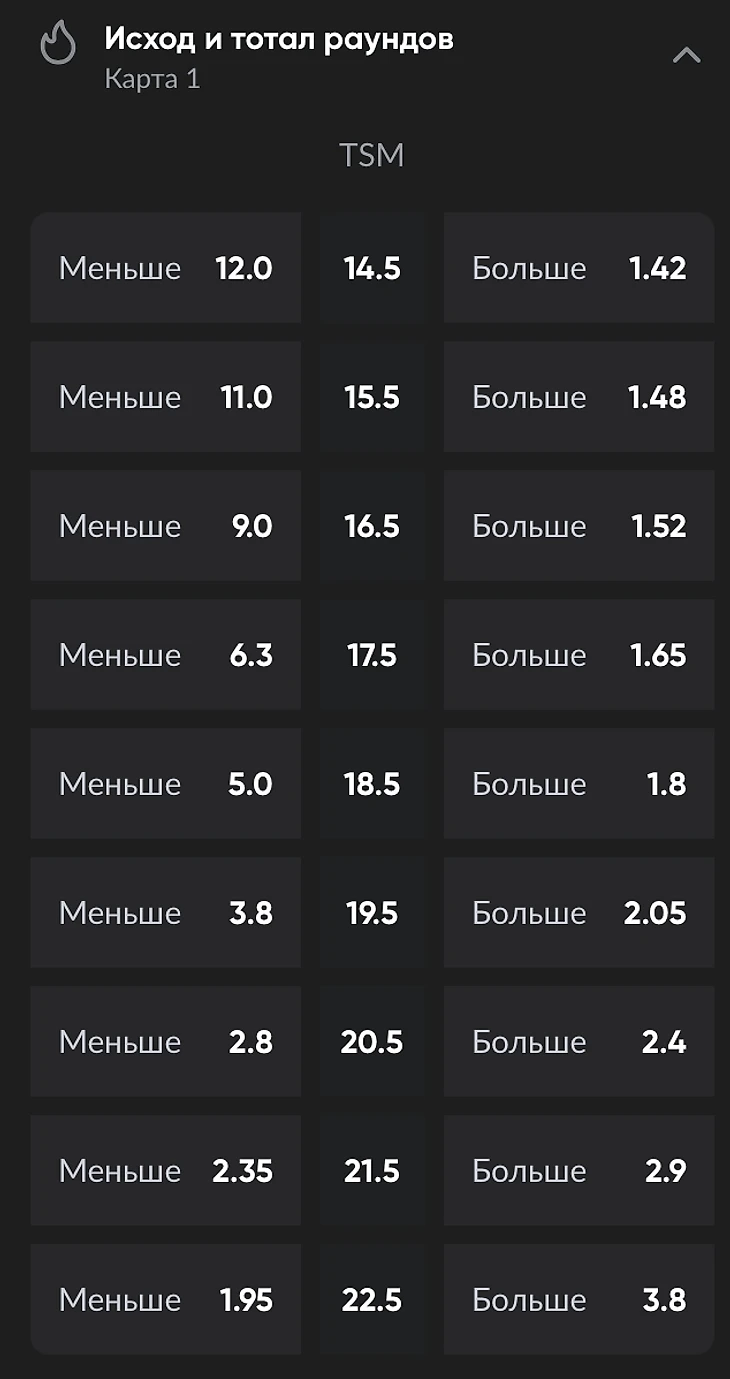This screenshot has width=730, height=1379.
Task: Select Больше 14.5 at odds 1.42
Action: (x=579, y=268)
